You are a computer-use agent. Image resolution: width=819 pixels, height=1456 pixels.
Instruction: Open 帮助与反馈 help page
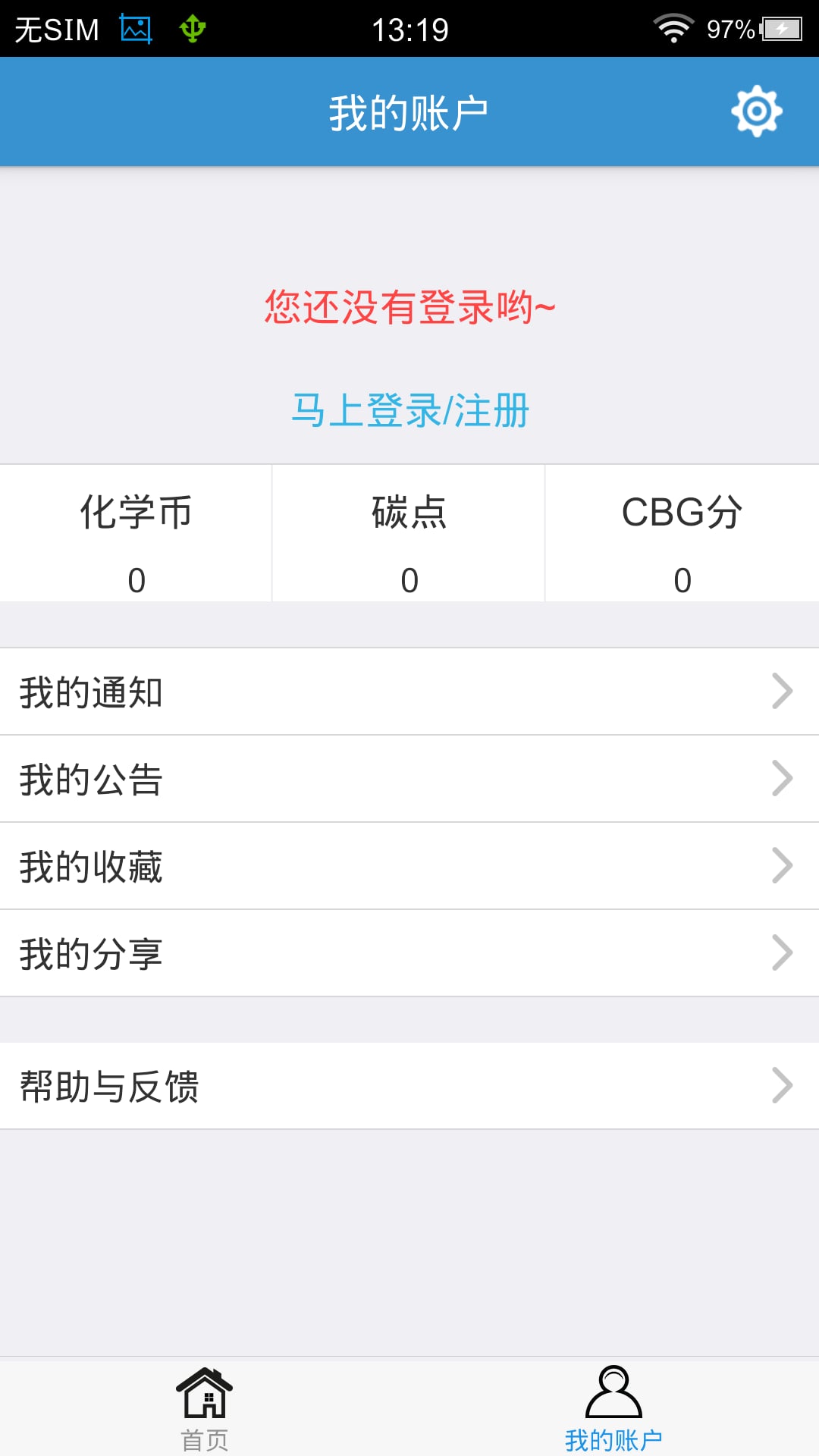tap(409, 1086)
